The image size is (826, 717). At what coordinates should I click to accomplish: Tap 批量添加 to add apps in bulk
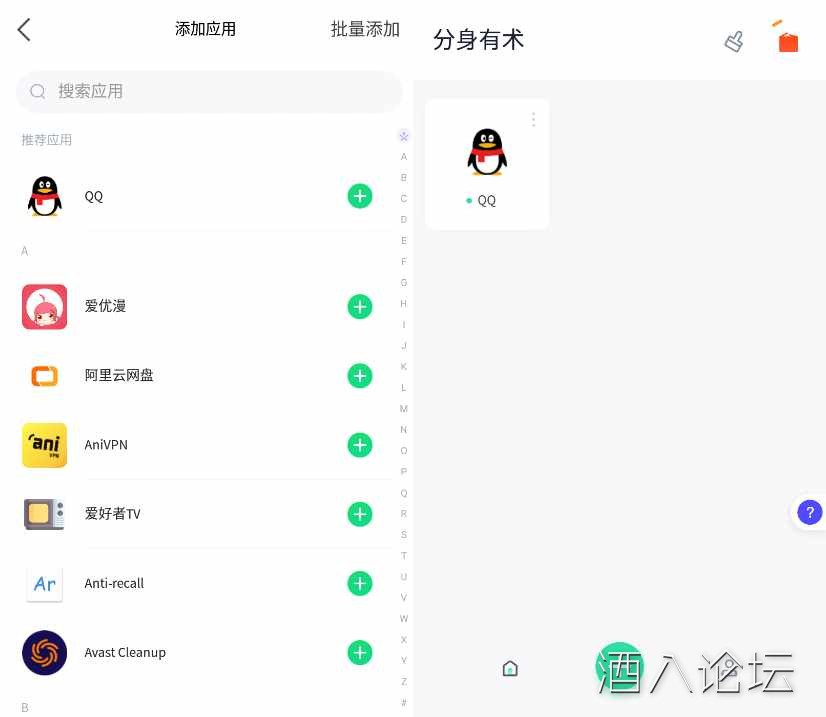[365, 30]
